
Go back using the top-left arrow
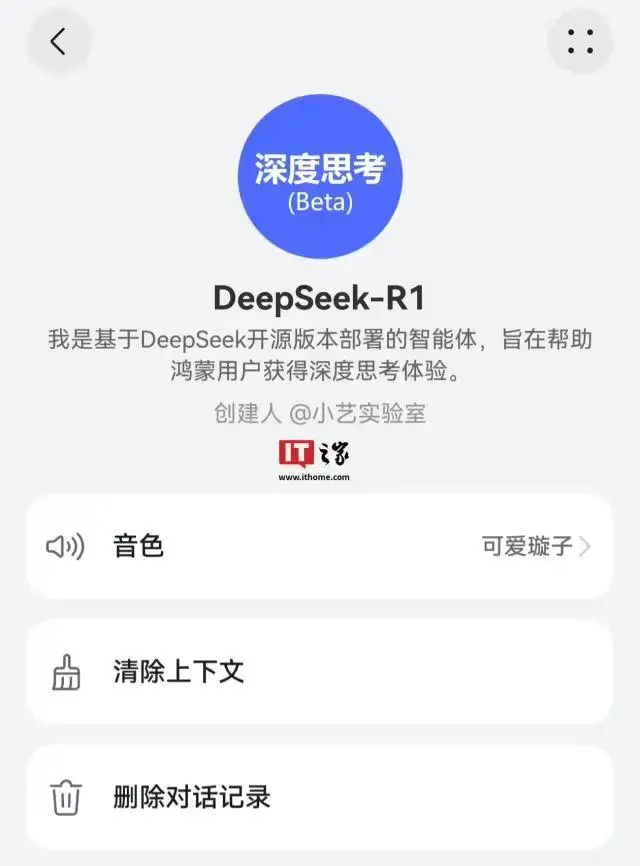point(58,41)
